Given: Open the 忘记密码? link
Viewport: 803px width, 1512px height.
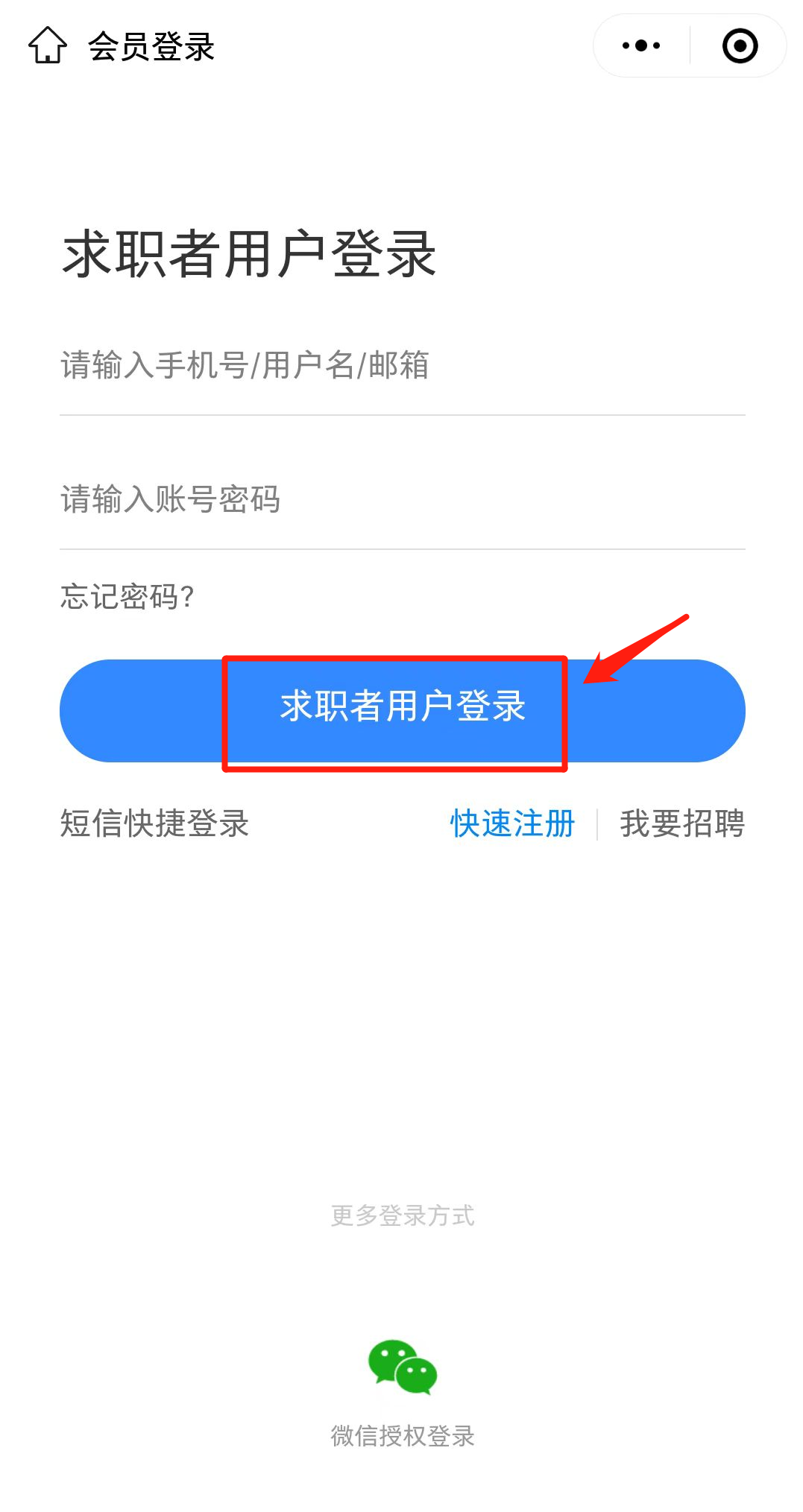Looking at the screenshot, I should point(127,596).
